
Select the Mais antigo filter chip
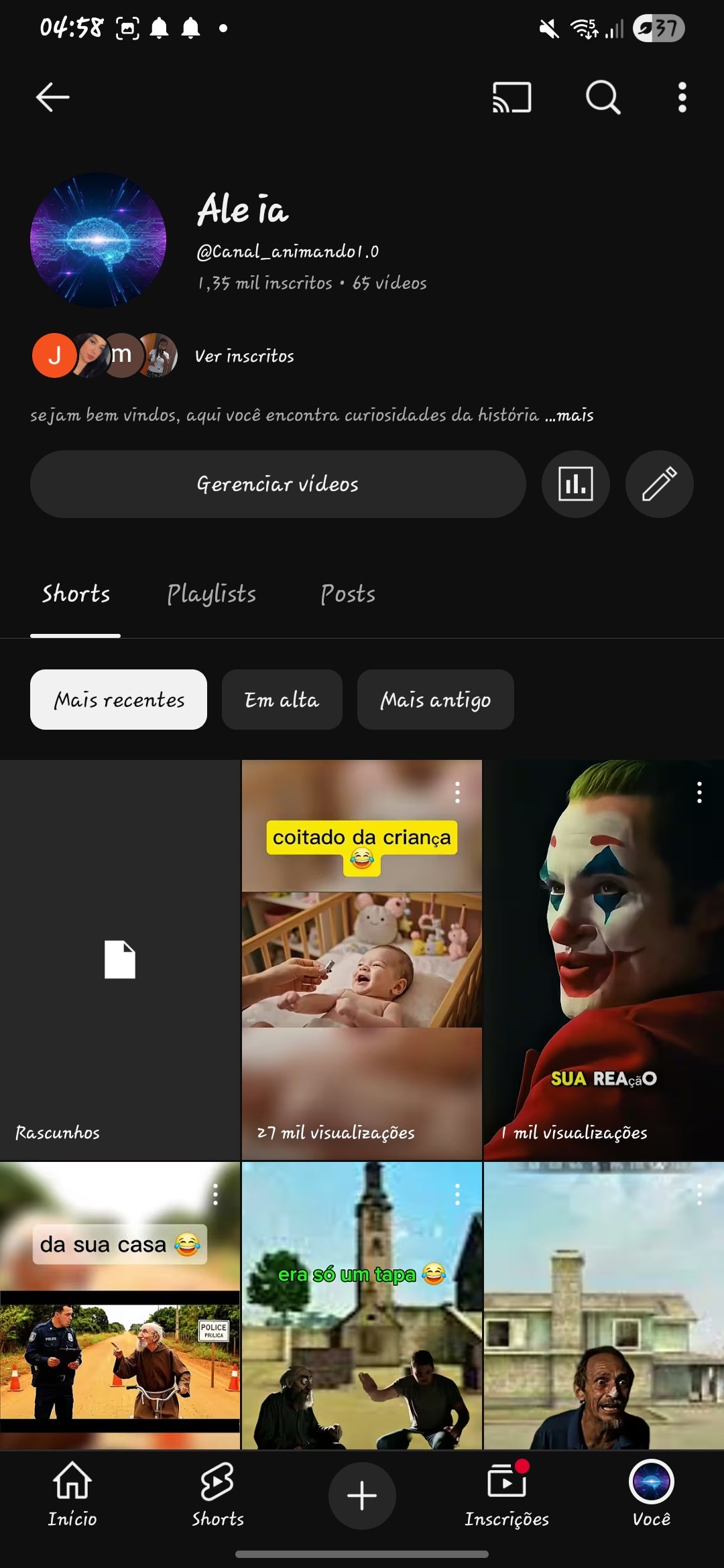[435, 700]
